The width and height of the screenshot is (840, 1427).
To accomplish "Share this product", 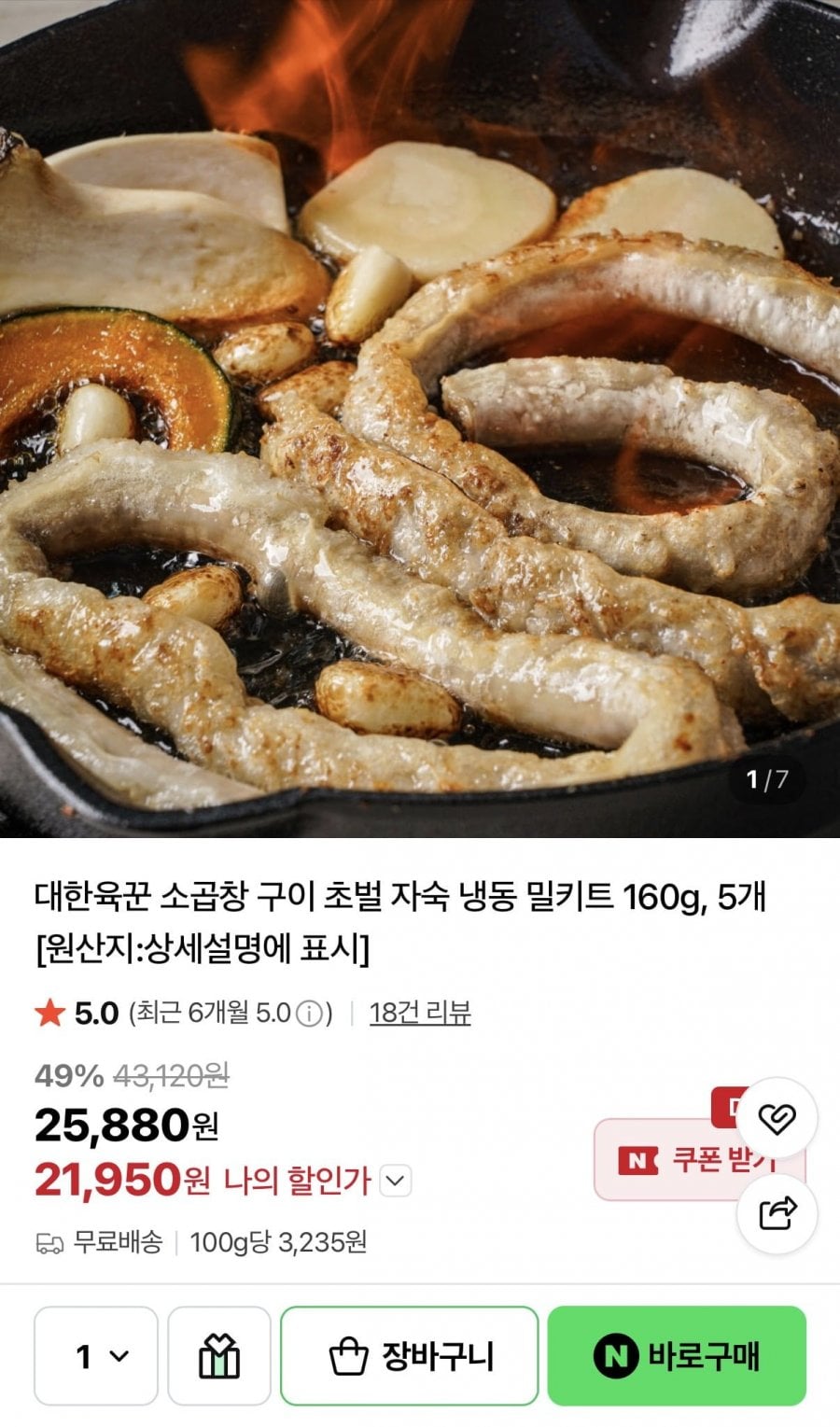I will coord(777,1213).
